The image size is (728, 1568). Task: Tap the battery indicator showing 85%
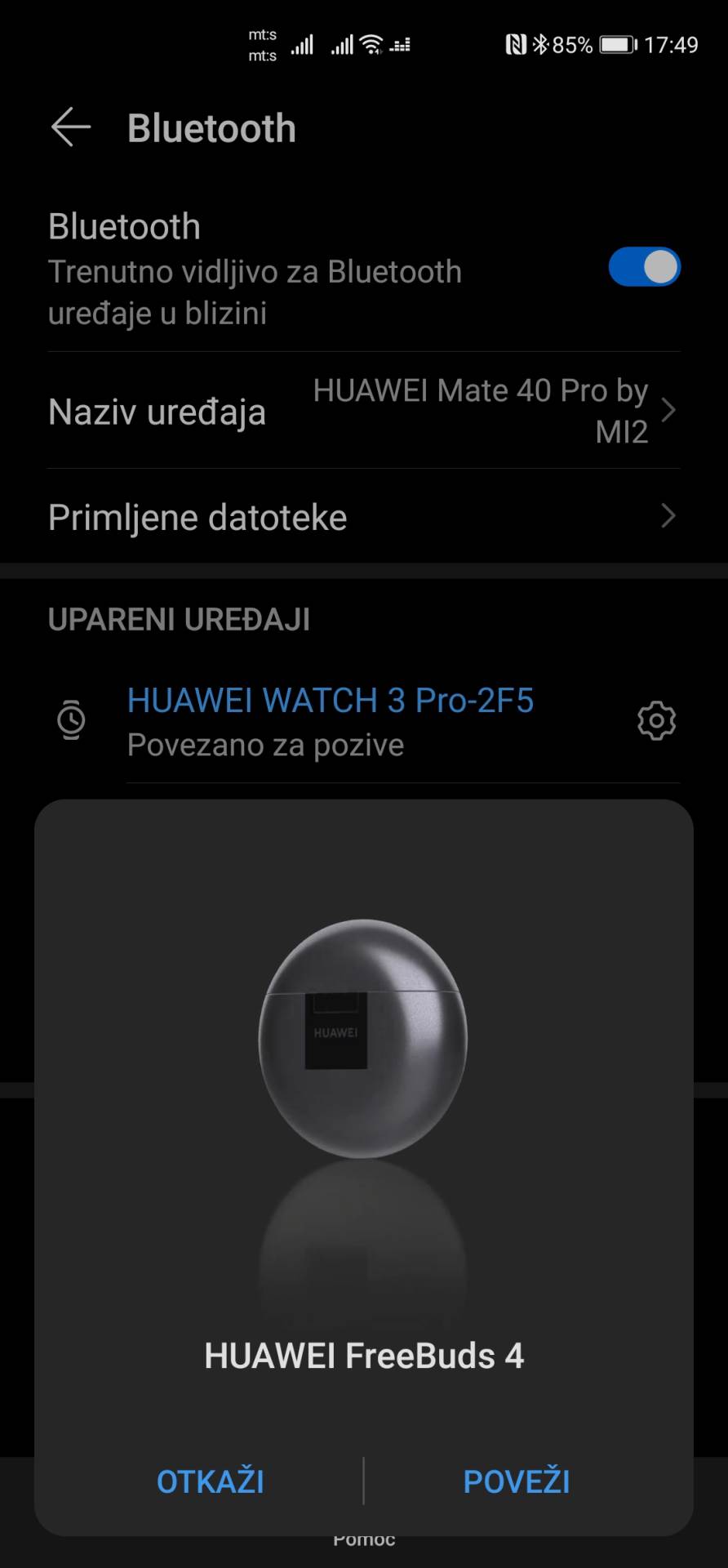pos(616,45)
